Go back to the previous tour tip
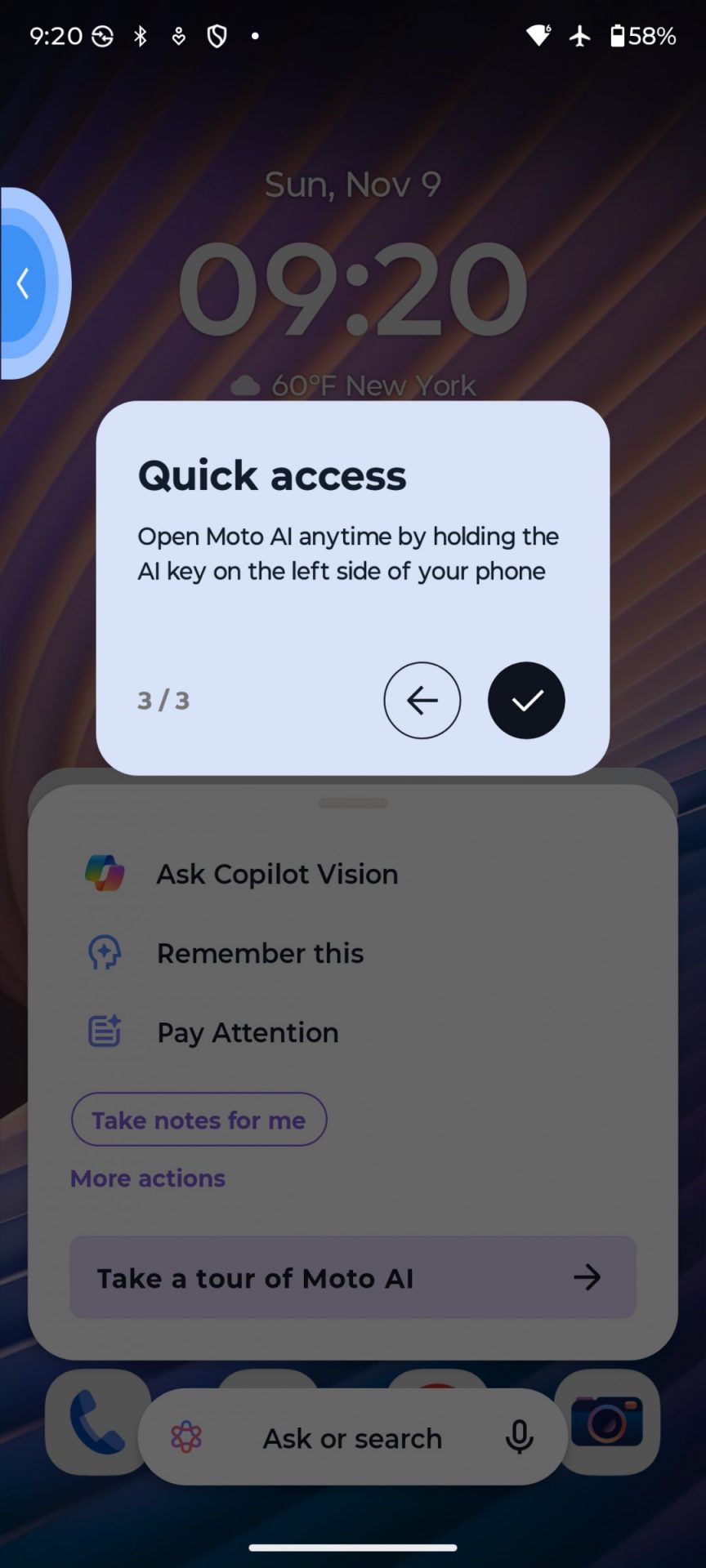 pyautogui.click(x=422, y=701)
